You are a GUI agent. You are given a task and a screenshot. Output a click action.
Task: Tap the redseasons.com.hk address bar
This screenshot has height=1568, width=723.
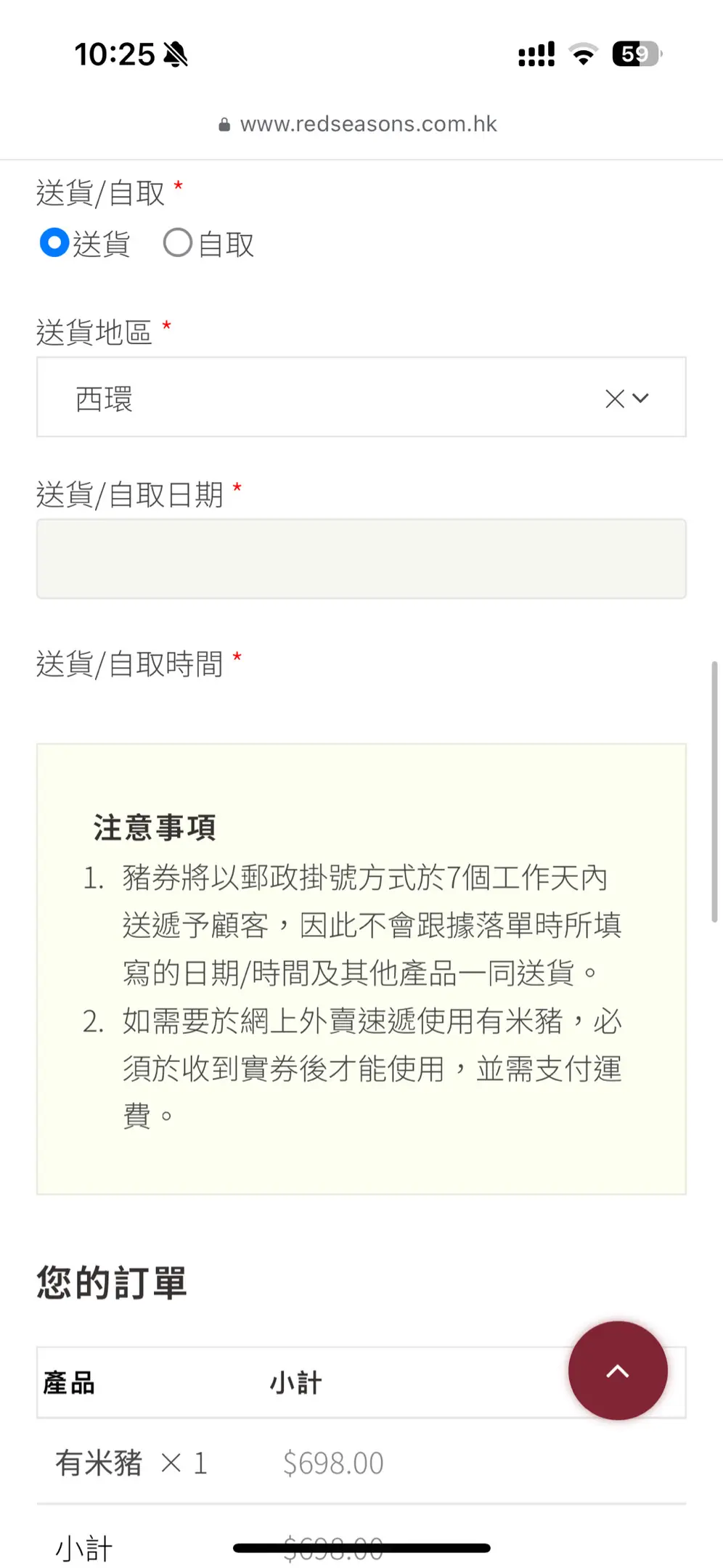coord(359,124)
